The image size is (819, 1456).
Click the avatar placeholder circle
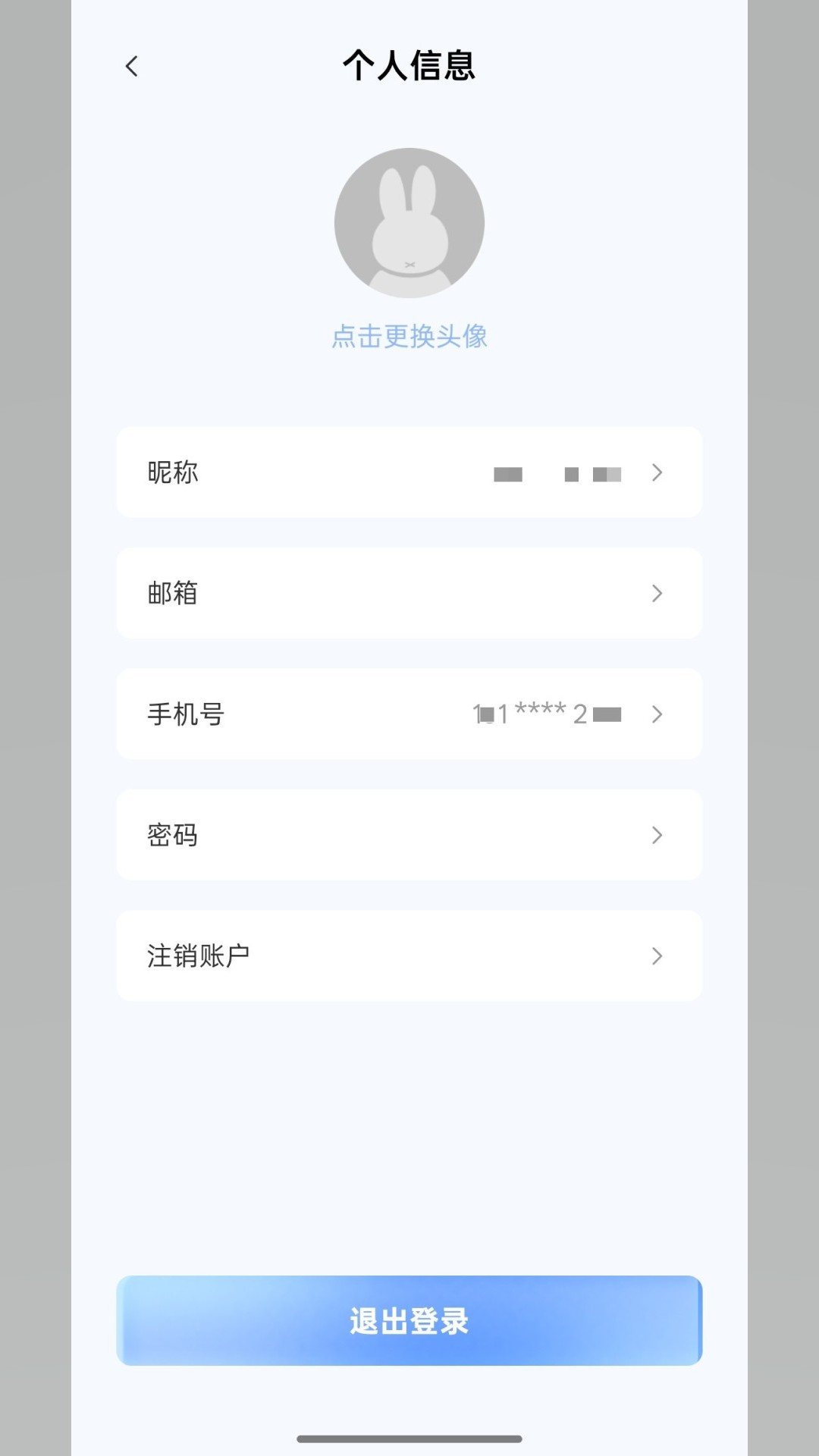click(x=409, y=222)
